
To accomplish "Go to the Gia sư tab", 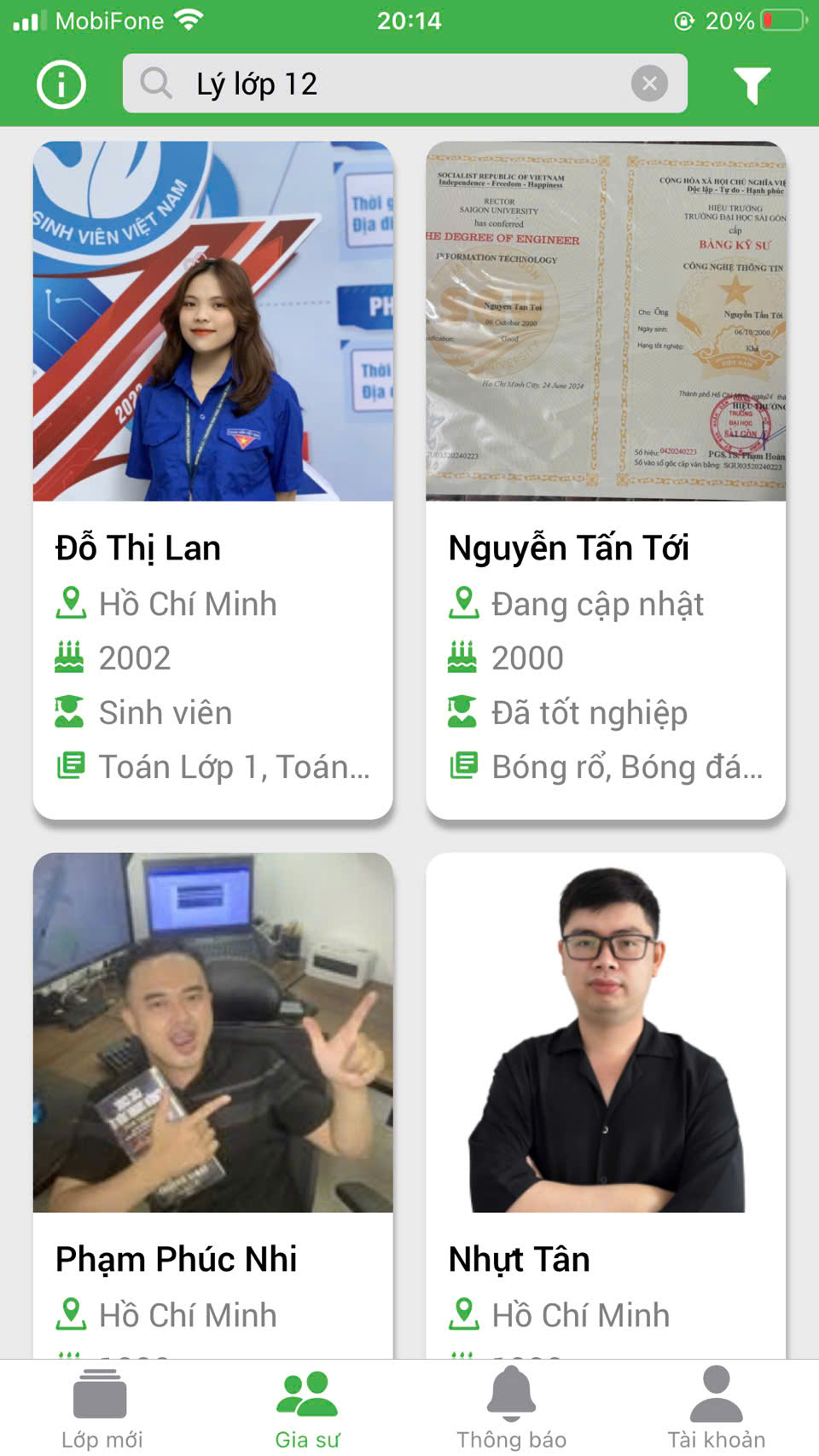I will coord(307,1408).
